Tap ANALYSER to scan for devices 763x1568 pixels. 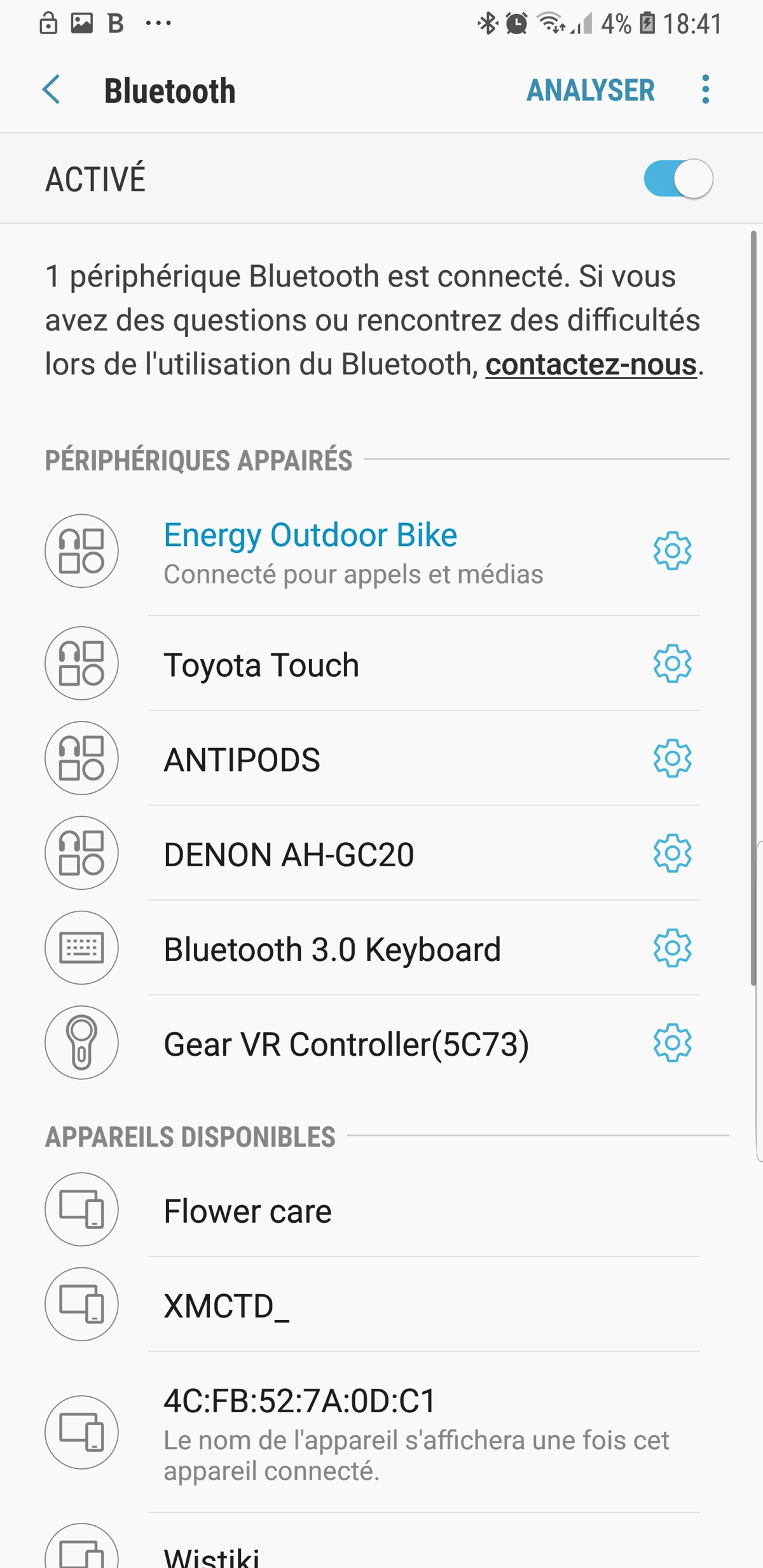pyautogui.click(x=590, y=90)
